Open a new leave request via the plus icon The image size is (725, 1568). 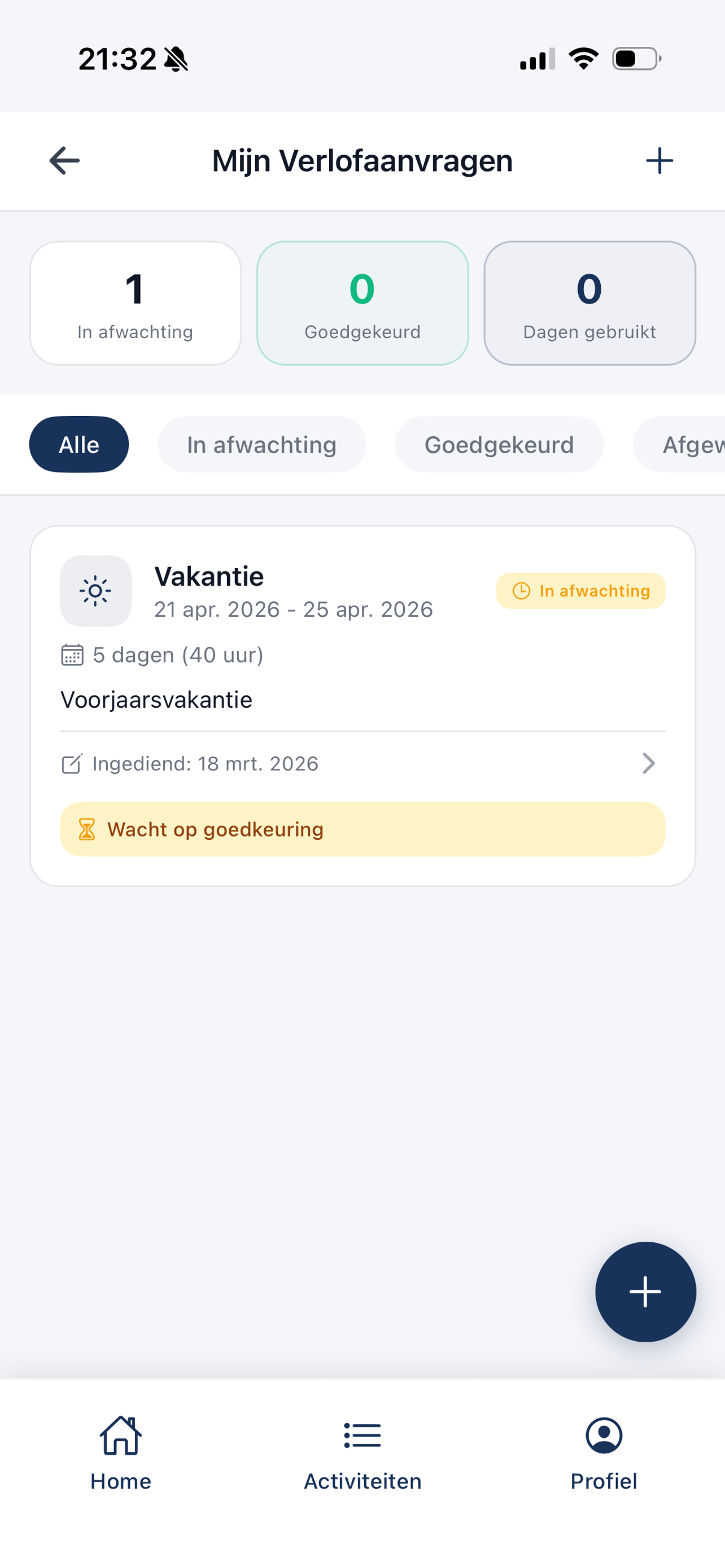point(660,161)
